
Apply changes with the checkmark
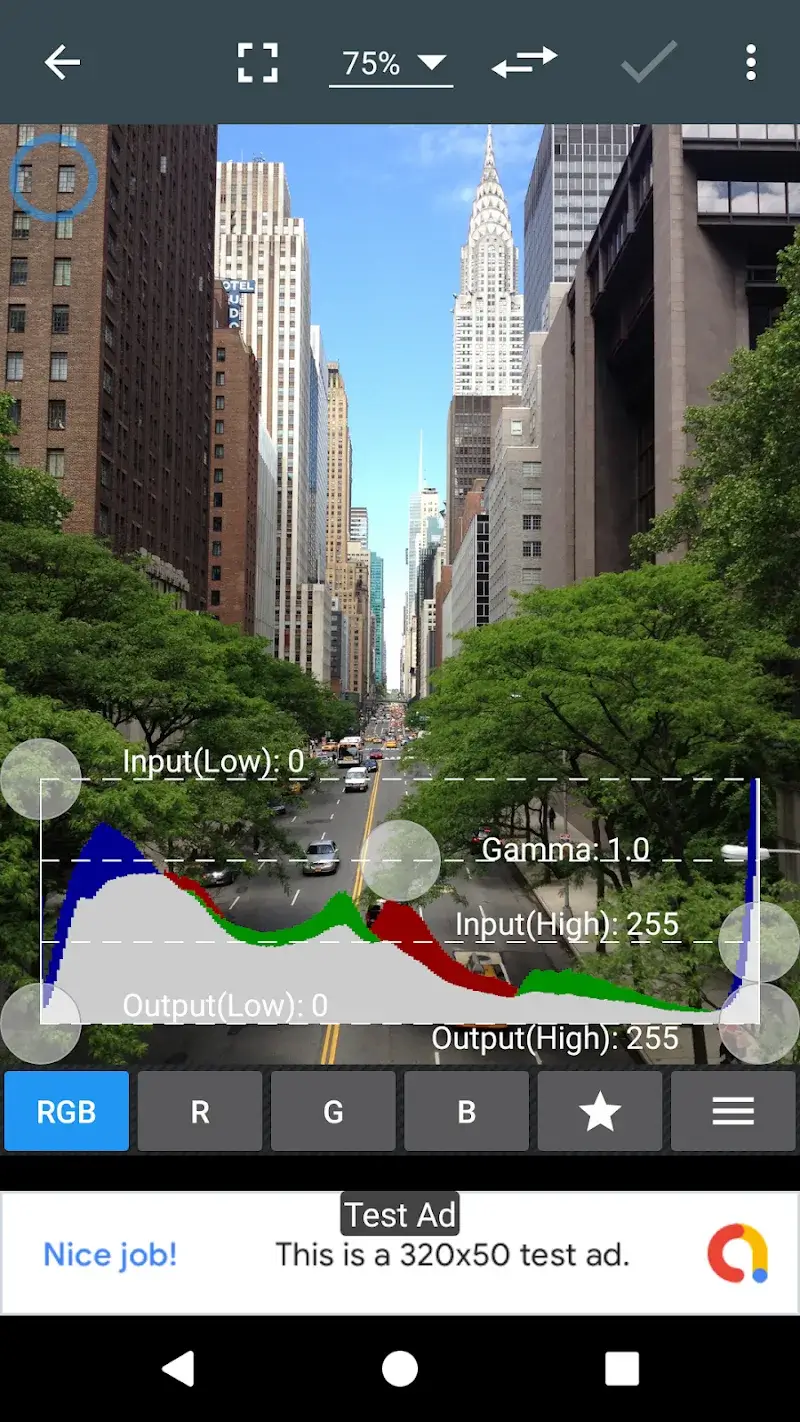click(x=649, y=62)
